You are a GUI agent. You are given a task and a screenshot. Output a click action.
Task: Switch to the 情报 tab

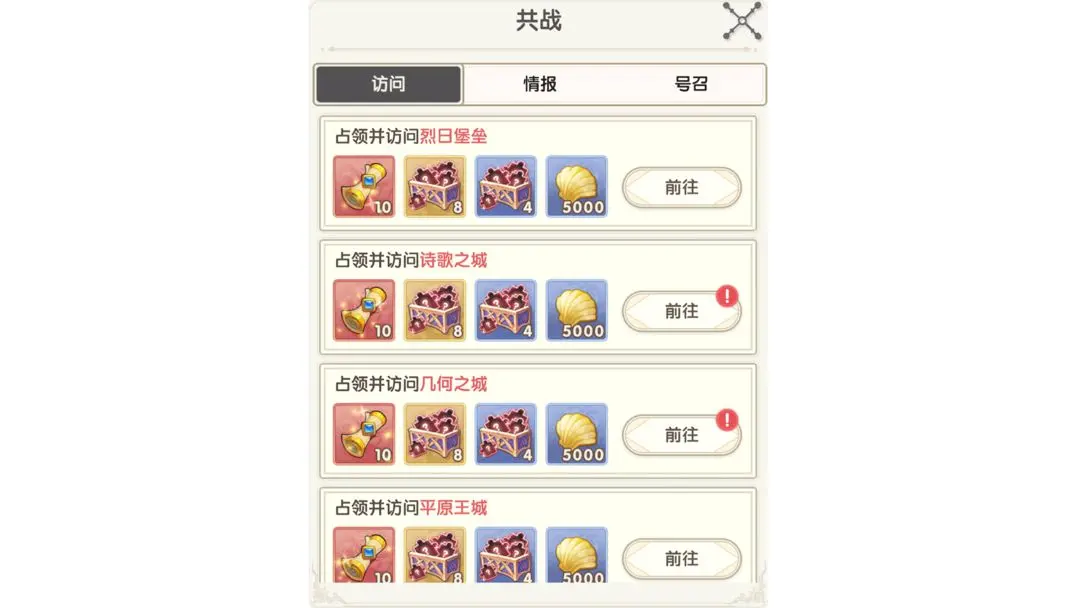[540, 85]
